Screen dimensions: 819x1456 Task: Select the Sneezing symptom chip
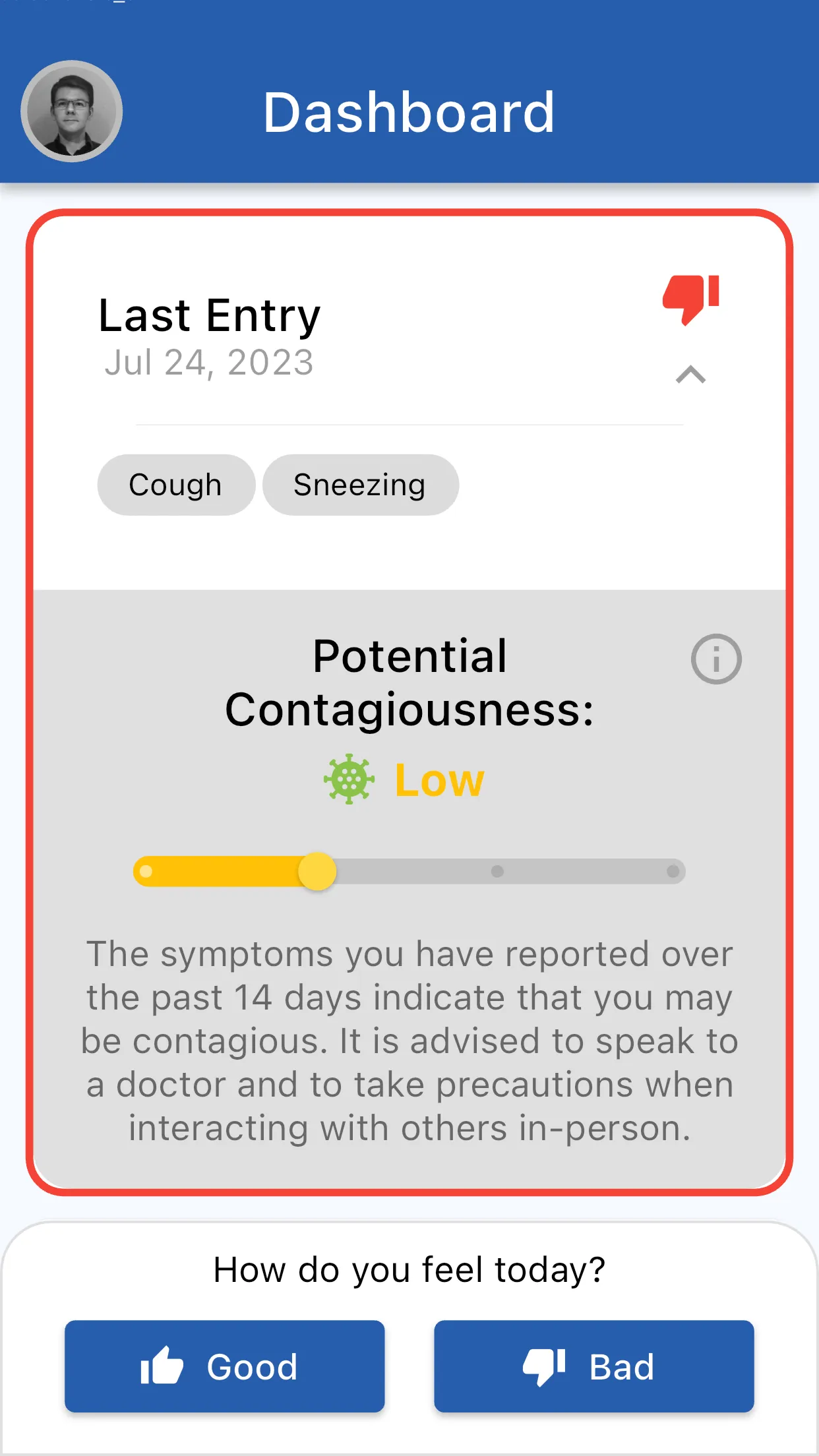tap(360, 485)
